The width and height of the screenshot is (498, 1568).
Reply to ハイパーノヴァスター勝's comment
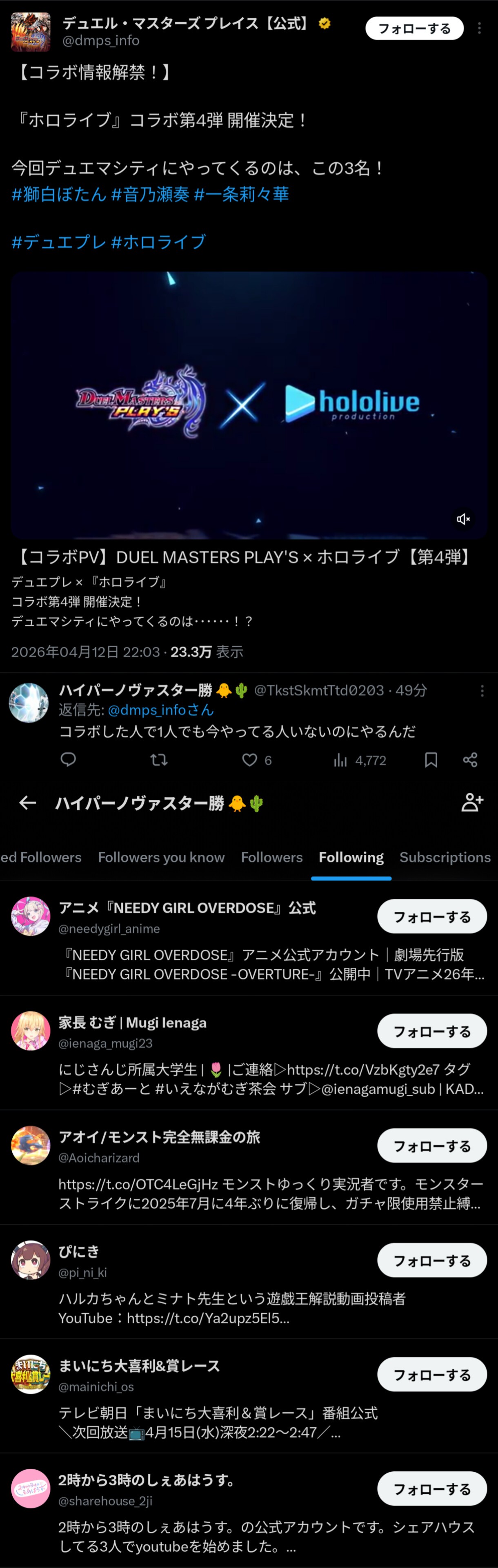coord(68,760)
